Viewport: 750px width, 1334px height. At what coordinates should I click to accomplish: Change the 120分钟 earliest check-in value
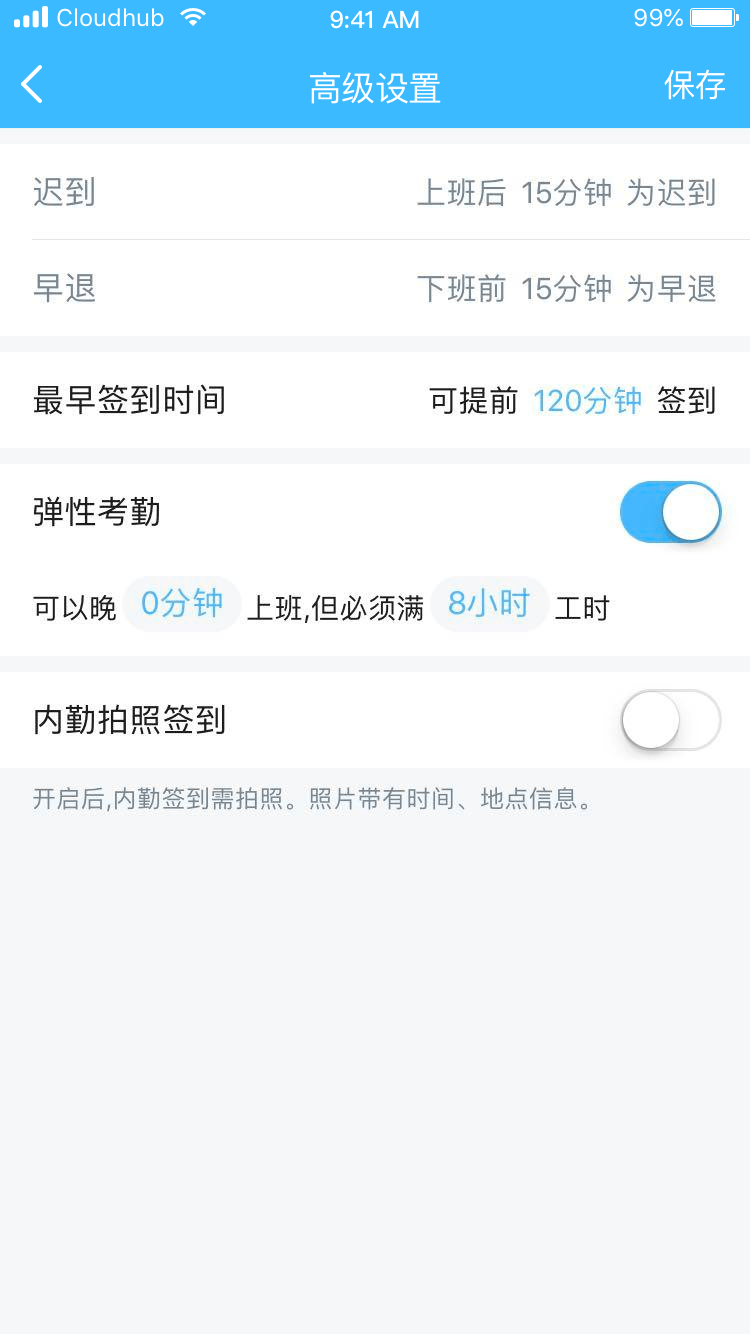587,401
